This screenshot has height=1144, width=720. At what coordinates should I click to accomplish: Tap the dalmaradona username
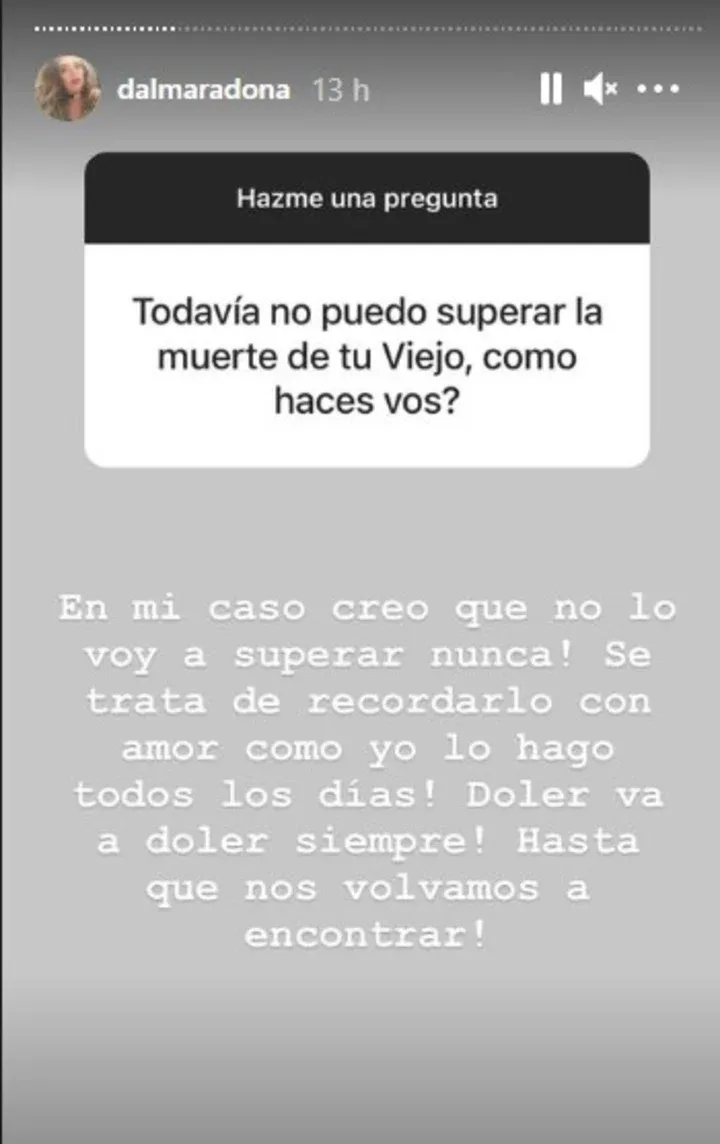(x=203, y=90)
